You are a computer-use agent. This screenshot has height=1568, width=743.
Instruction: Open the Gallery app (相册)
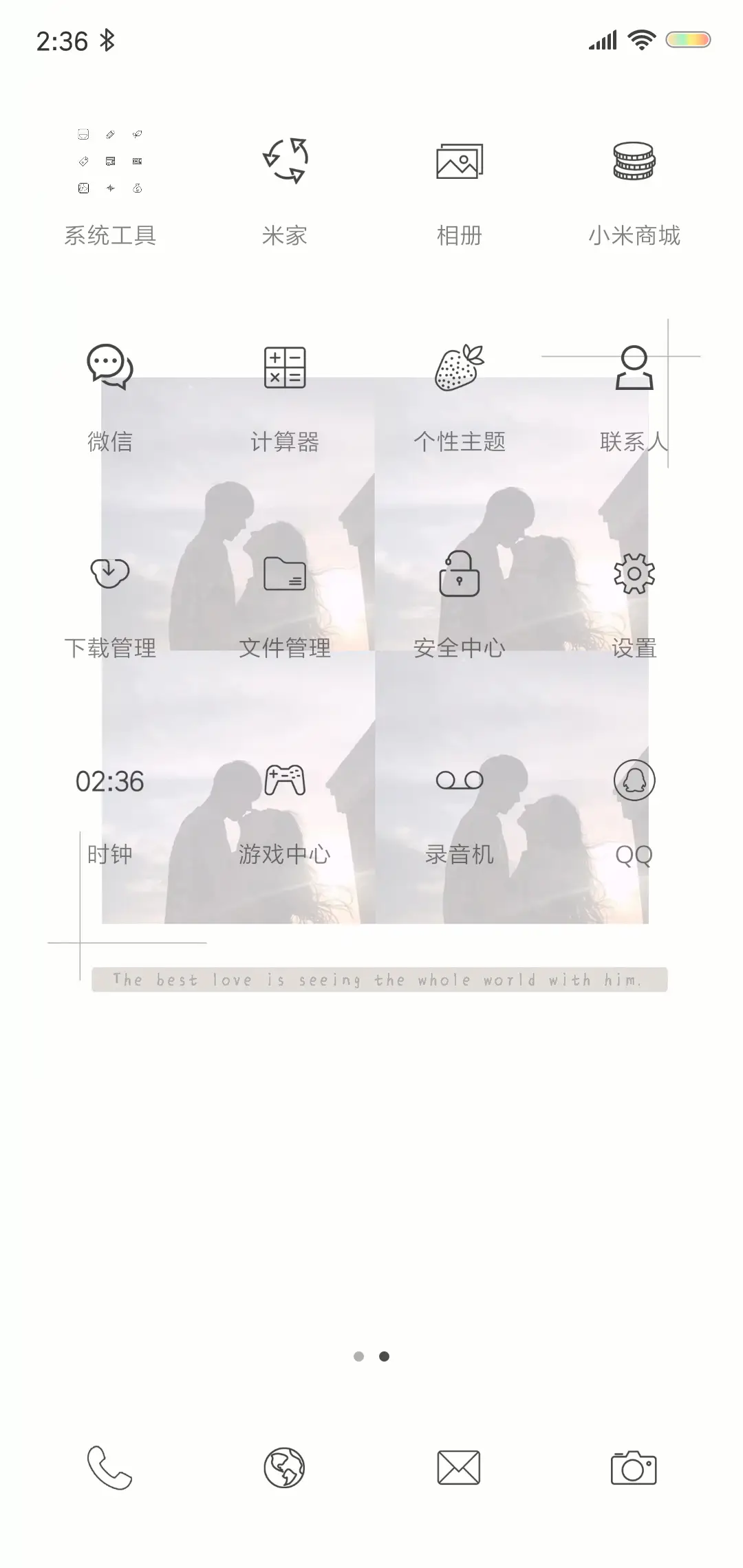point(460,160)
